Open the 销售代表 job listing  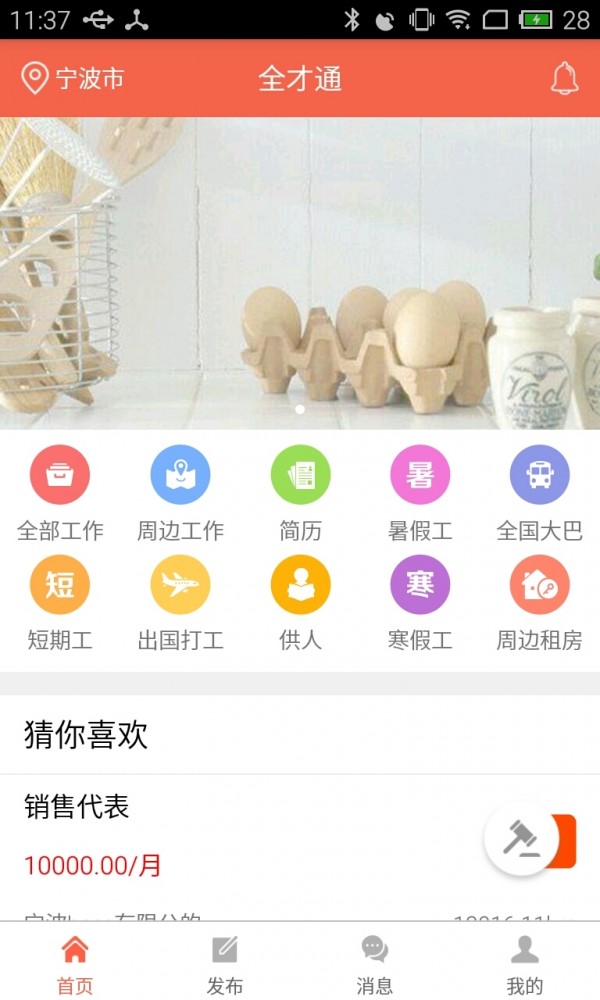coord(200,835)
